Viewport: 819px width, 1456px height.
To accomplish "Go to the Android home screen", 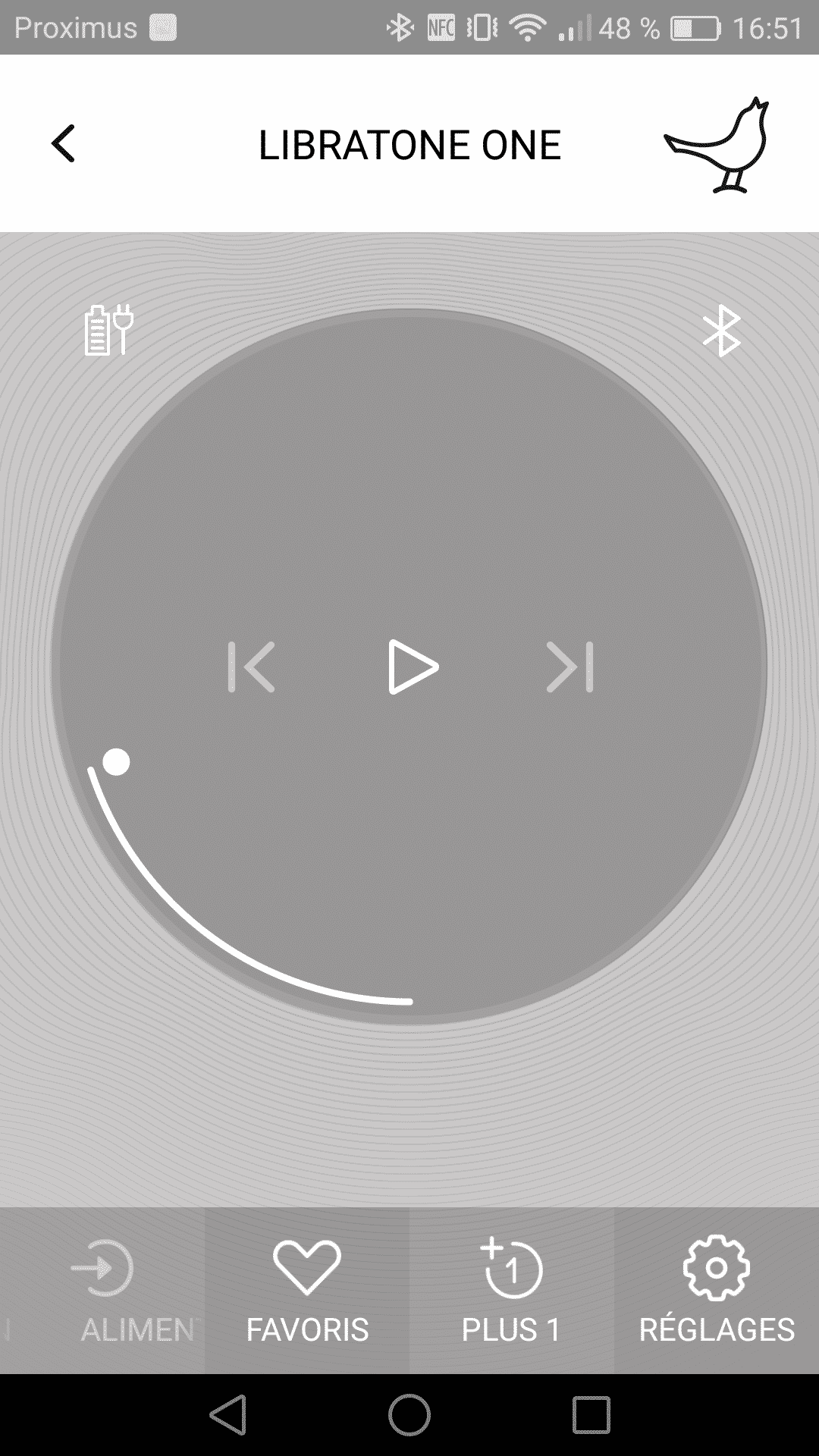I will (409, 1415).
